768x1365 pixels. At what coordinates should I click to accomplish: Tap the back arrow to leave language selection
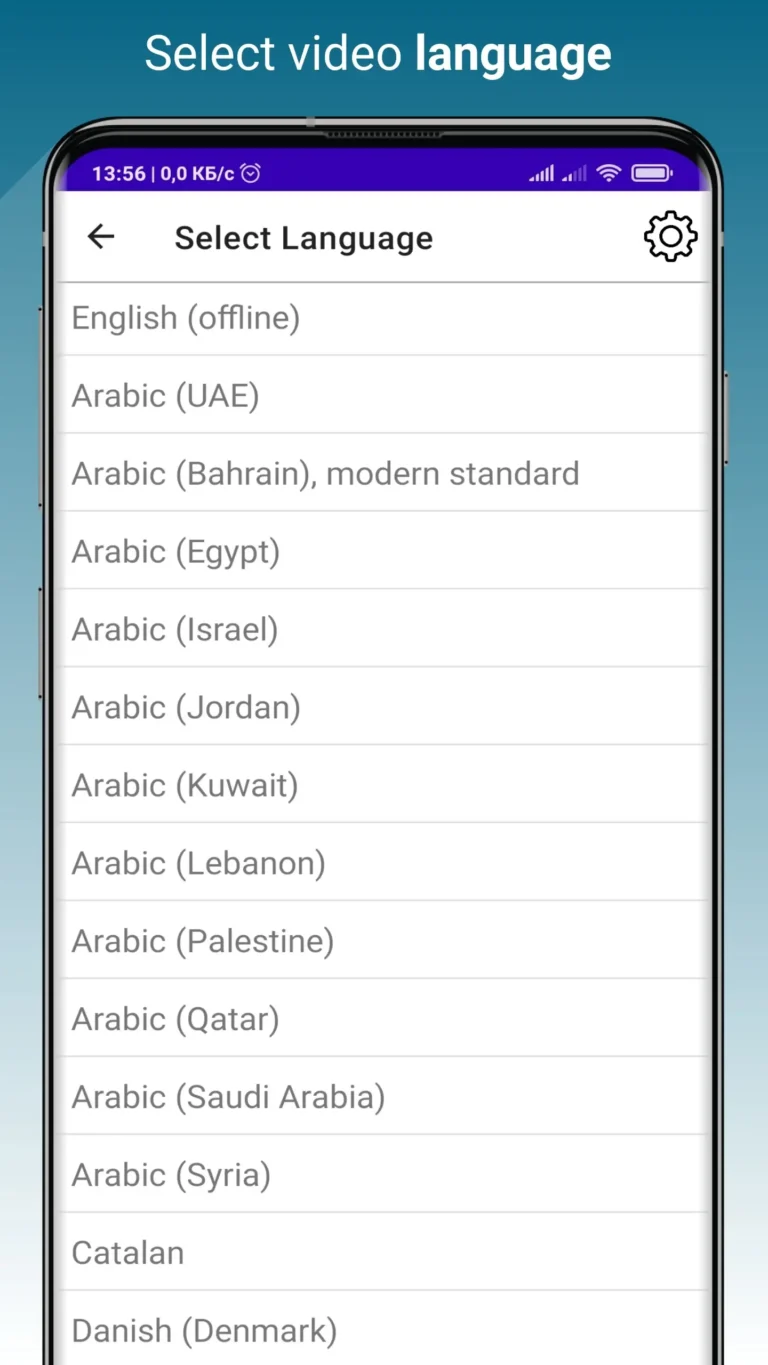(x=99, y=236)
